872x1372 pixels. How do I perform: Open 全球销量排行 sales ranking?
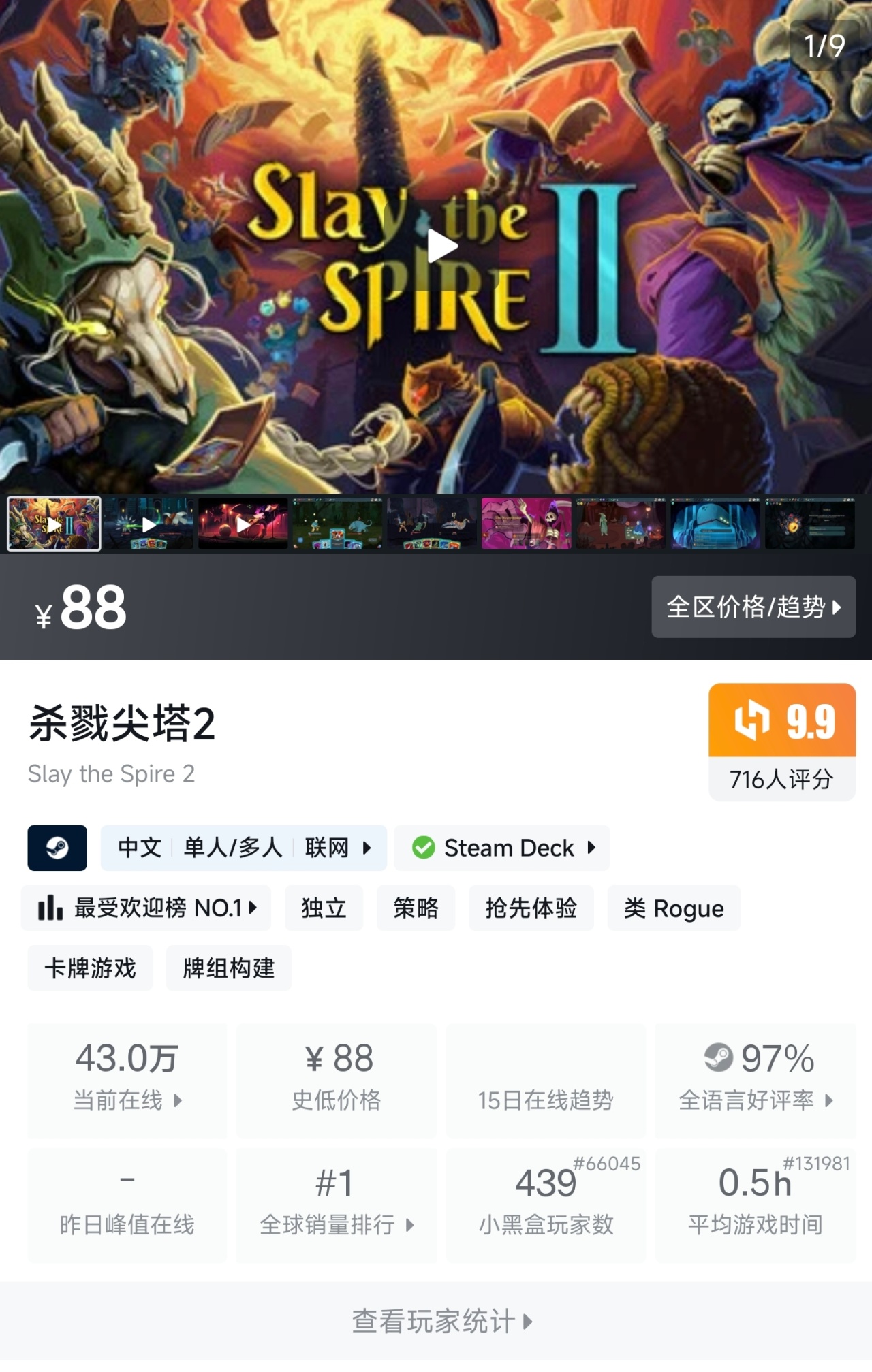[337, 1205]
